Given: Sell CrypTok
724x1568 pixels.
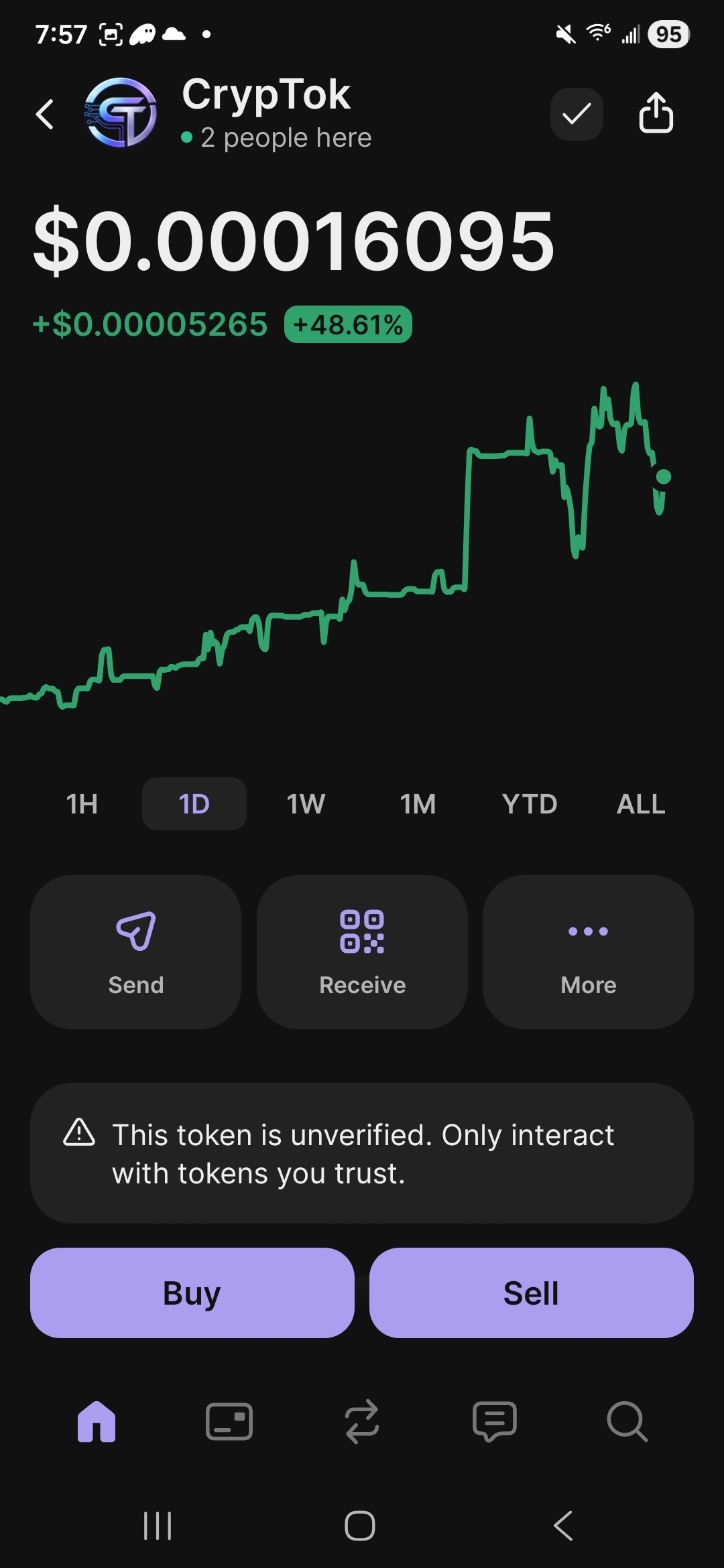Looking at the screenshot, I should (531, 1293).
